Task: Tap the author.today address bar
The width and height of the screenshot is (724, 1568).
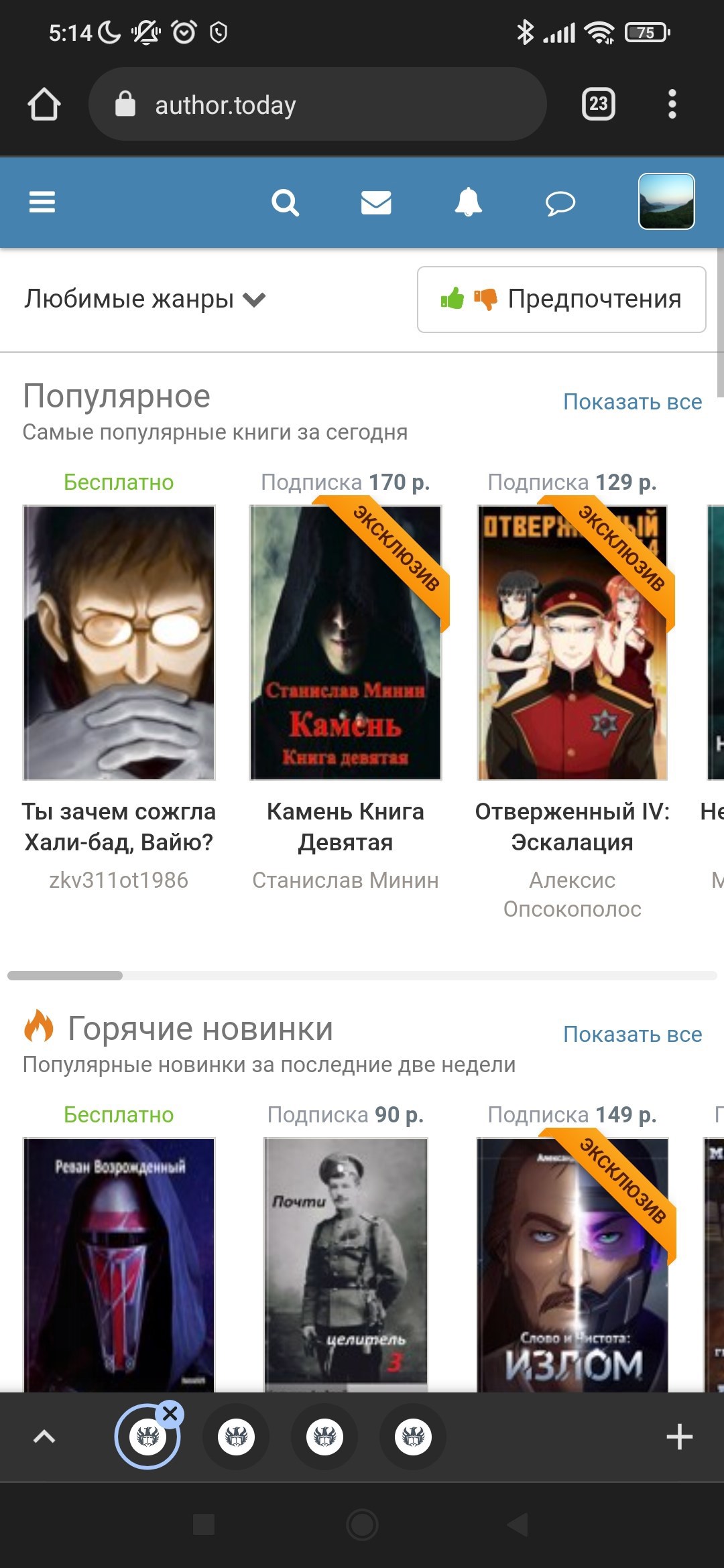Action: 318,104
